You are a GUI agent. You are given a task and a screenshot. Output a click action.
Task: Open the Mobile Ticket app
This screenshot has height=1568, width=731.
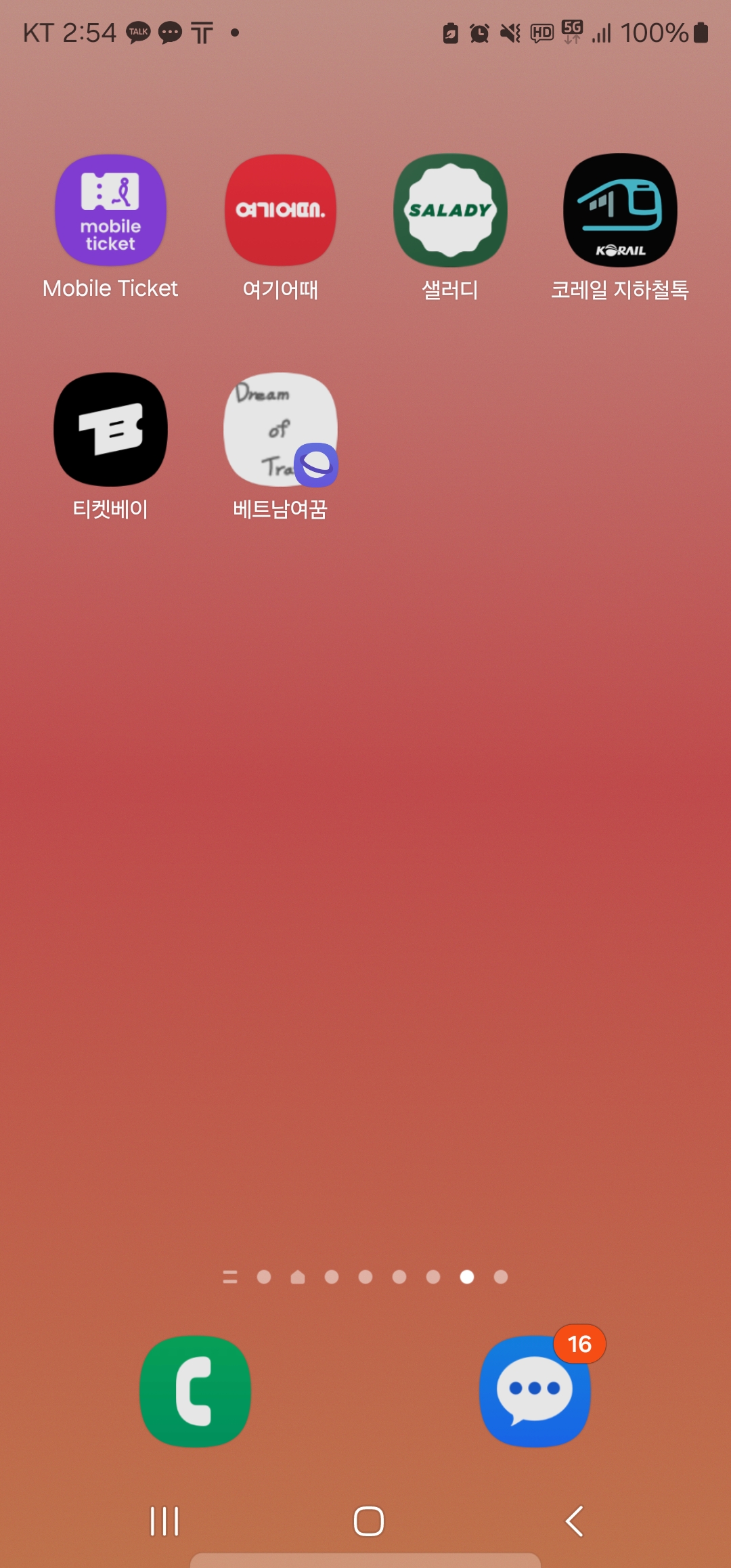click(110, 211)
